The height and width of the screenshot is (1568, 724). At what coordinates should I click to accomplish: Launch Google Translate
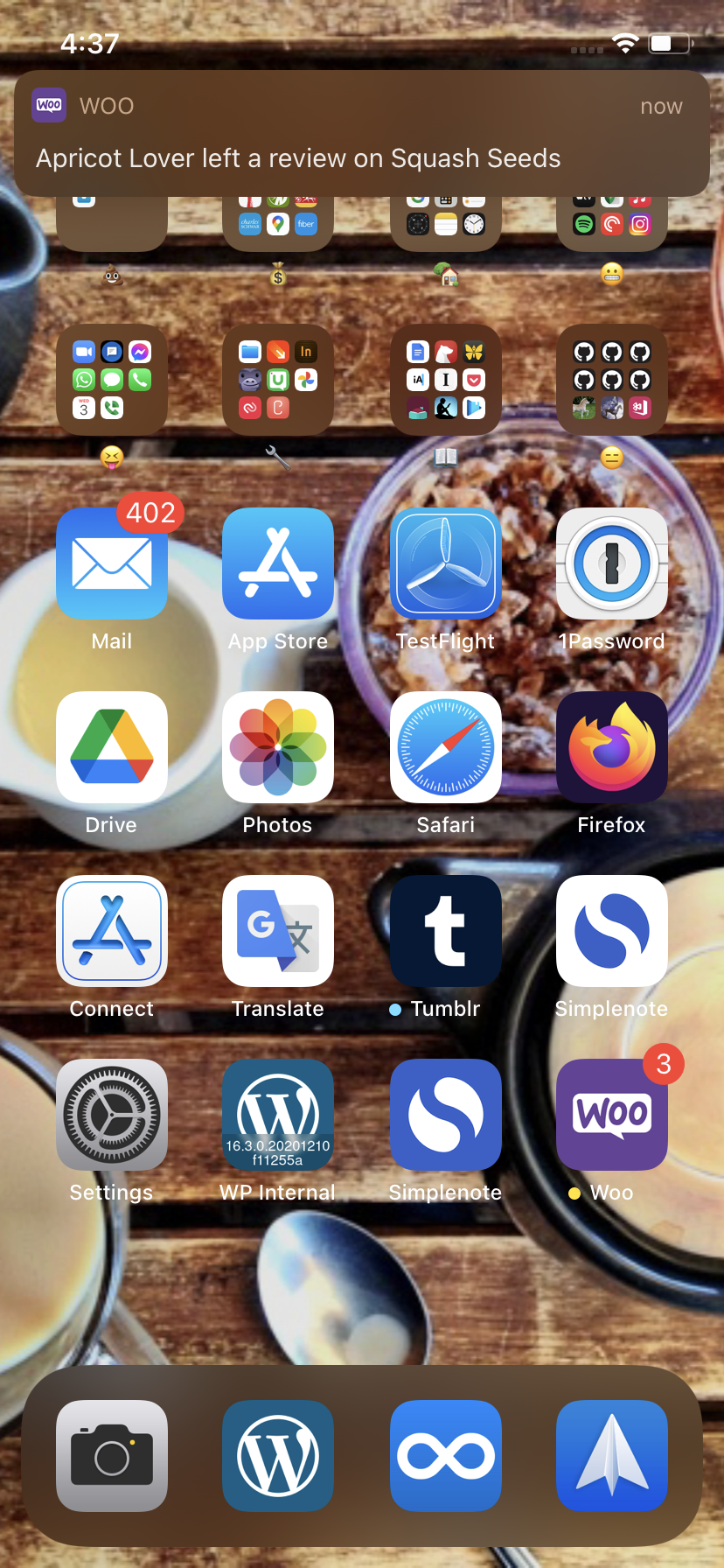(278, 931)
